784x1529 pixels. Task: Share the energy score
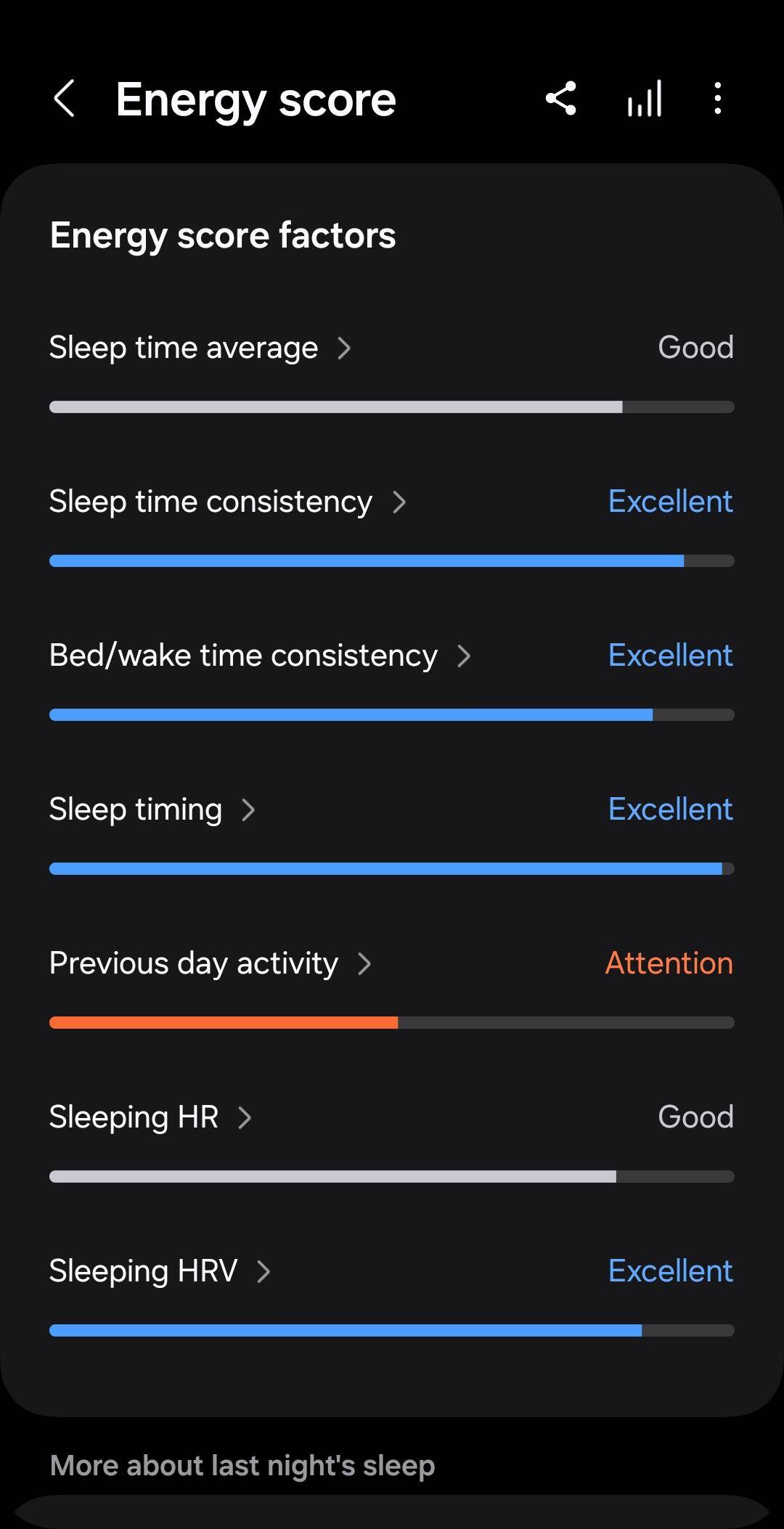coord(560,99)
